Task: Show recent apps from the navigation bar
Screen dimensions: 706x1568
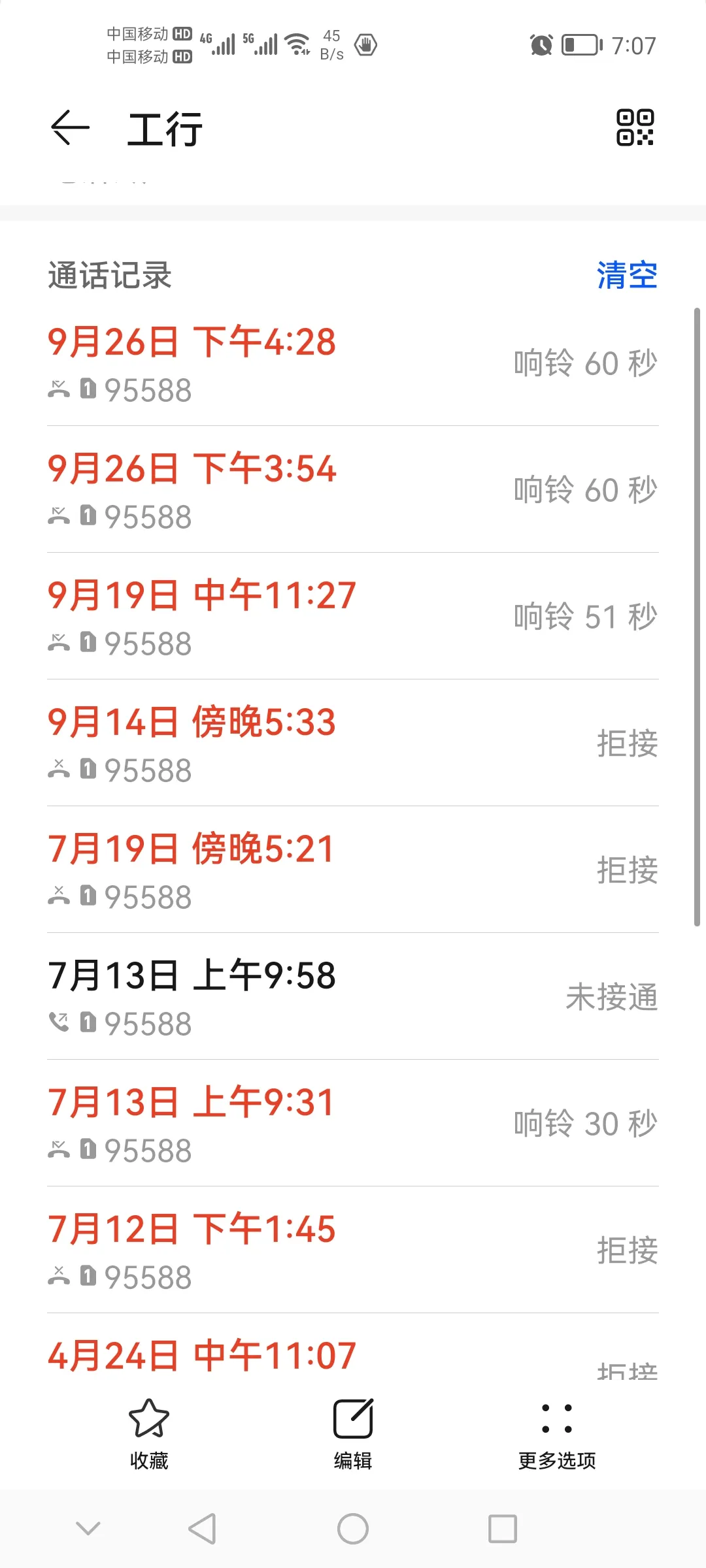Action: (x=502, y=1529)
